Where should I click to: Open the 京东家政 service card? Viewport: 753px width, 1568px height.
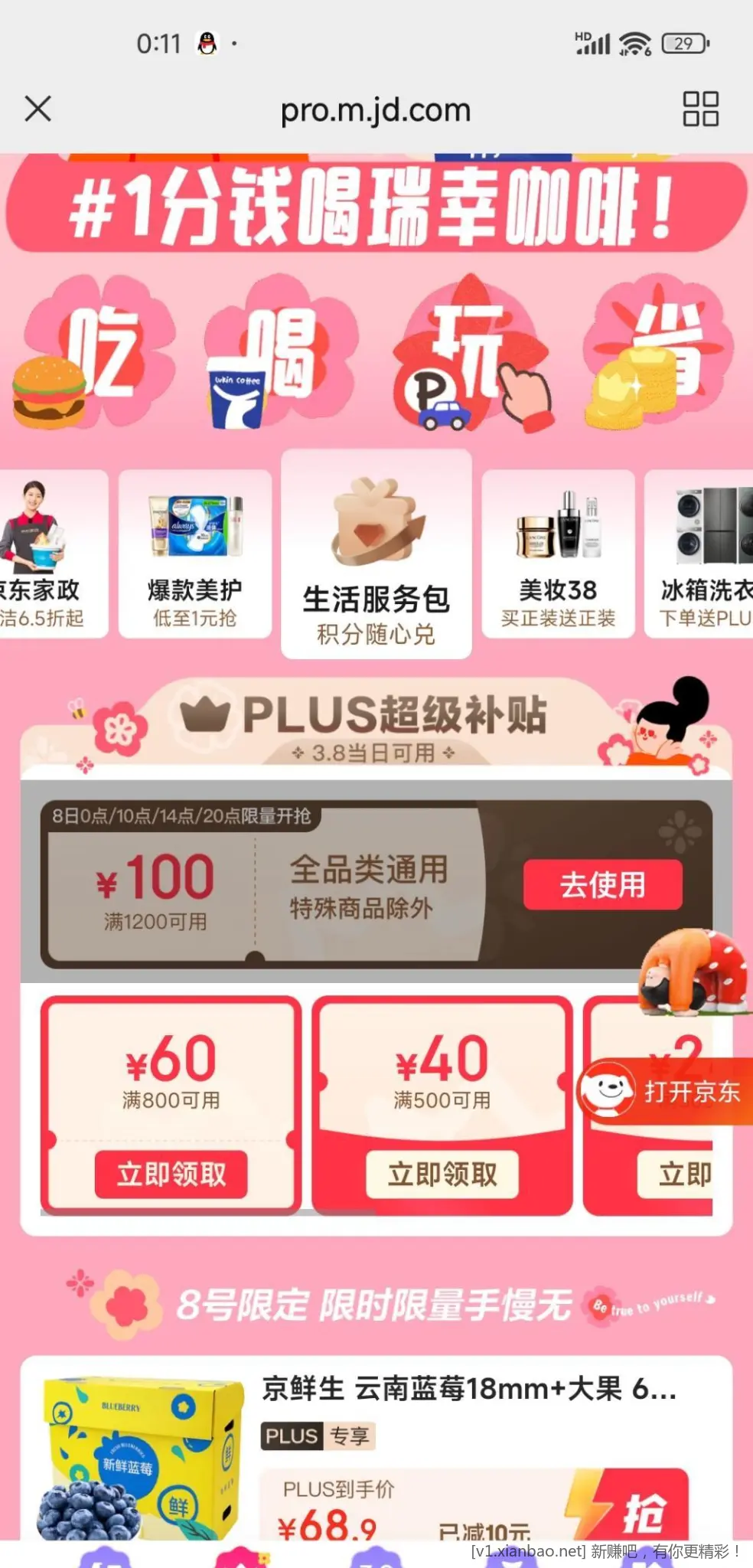tap(50, 554)
